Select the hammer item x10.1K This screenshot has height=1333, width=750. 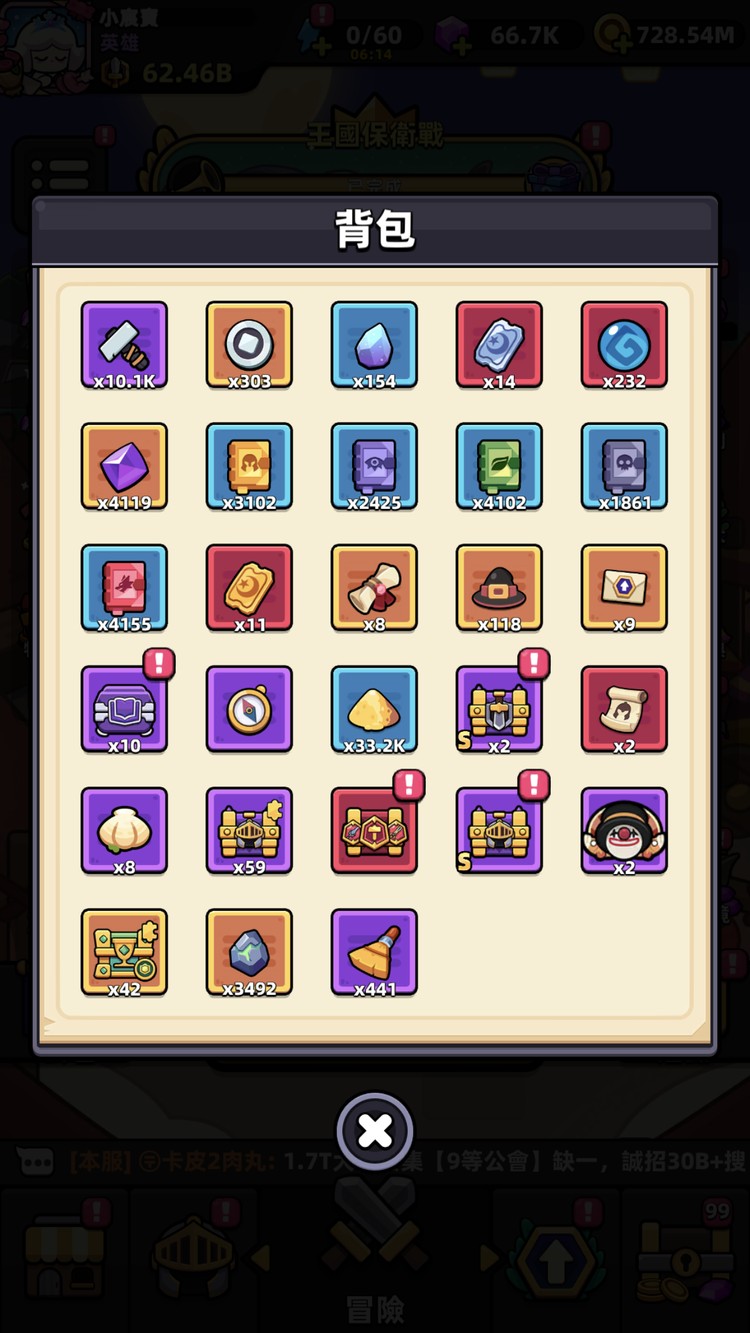[x=124, y=345]
